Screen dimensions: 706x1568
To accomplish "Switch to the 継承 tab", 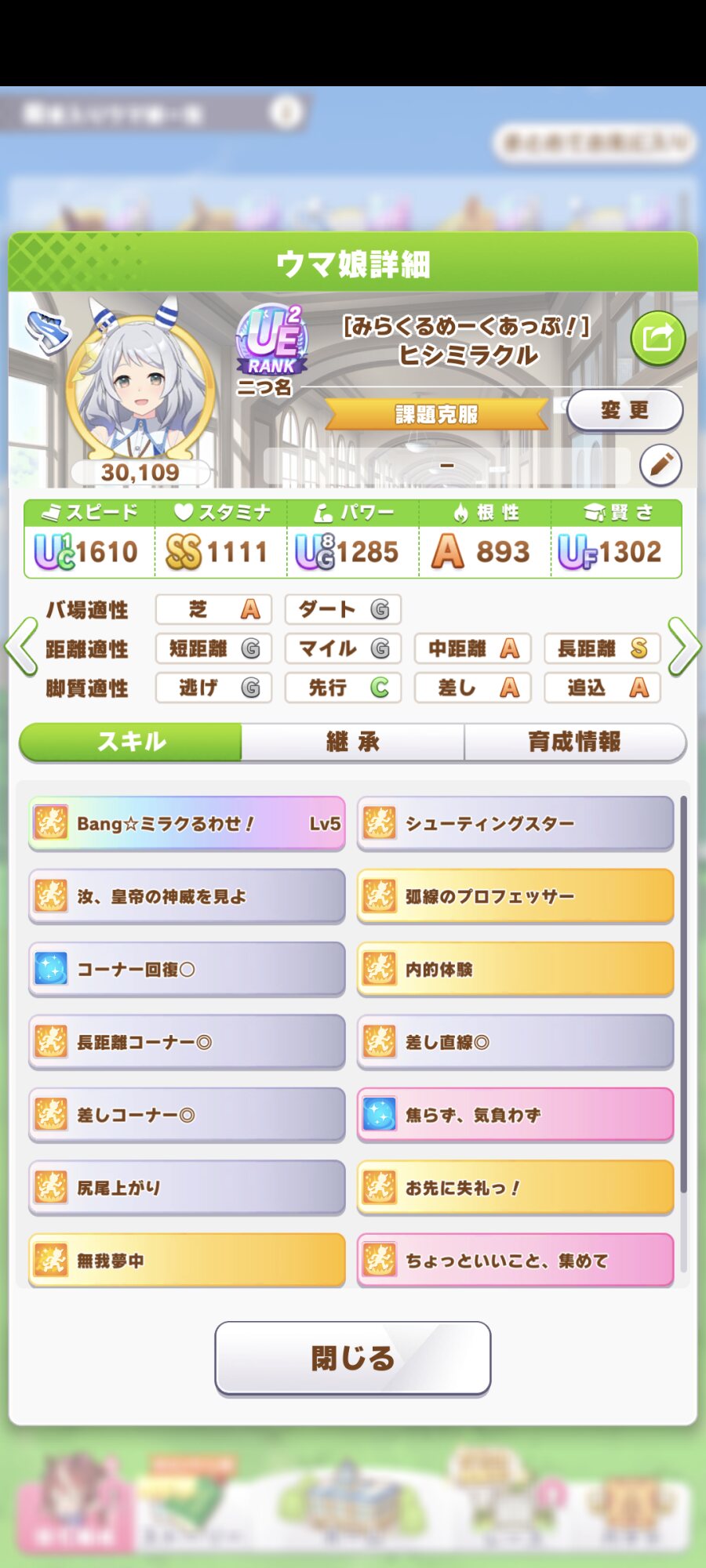I will coord(353,742).
